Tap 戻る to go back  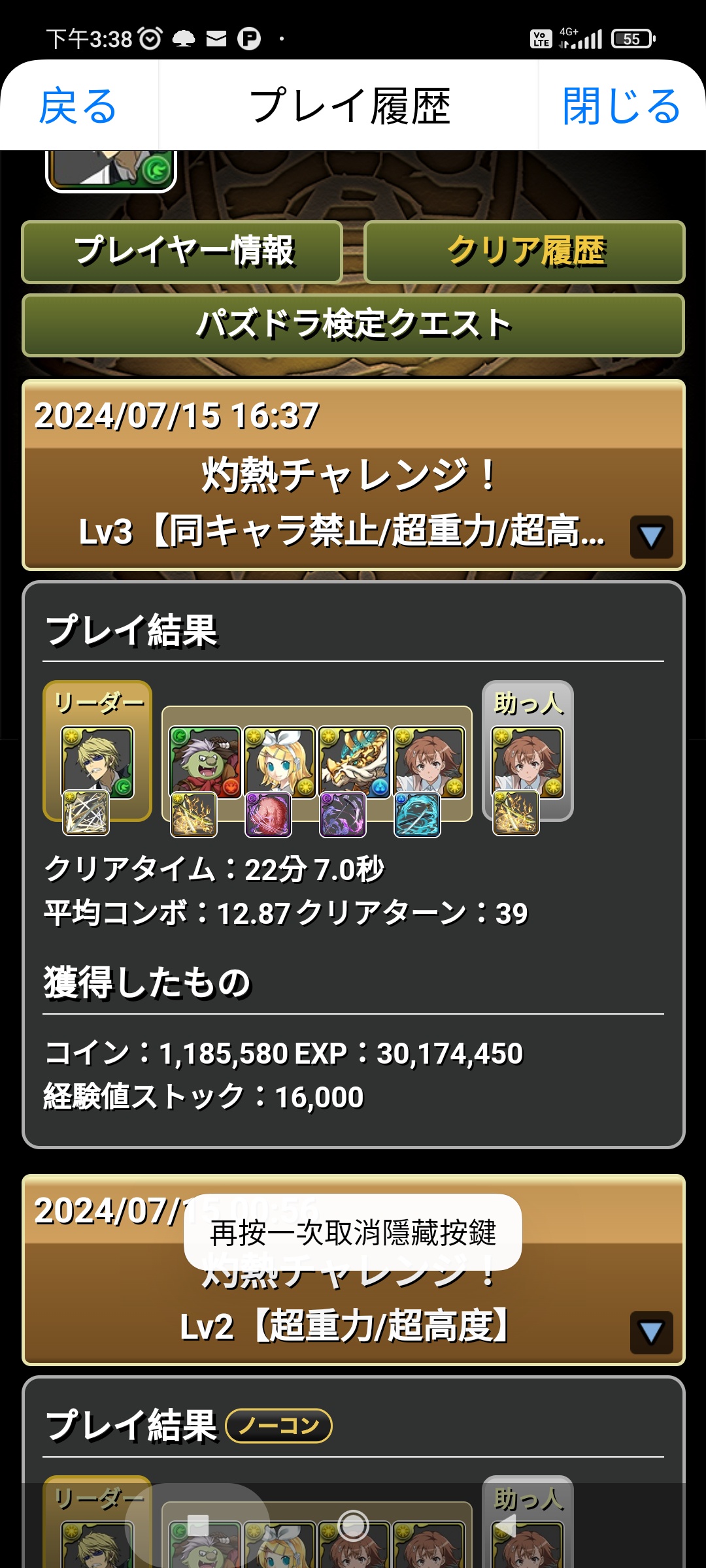[x=78, y=106]
